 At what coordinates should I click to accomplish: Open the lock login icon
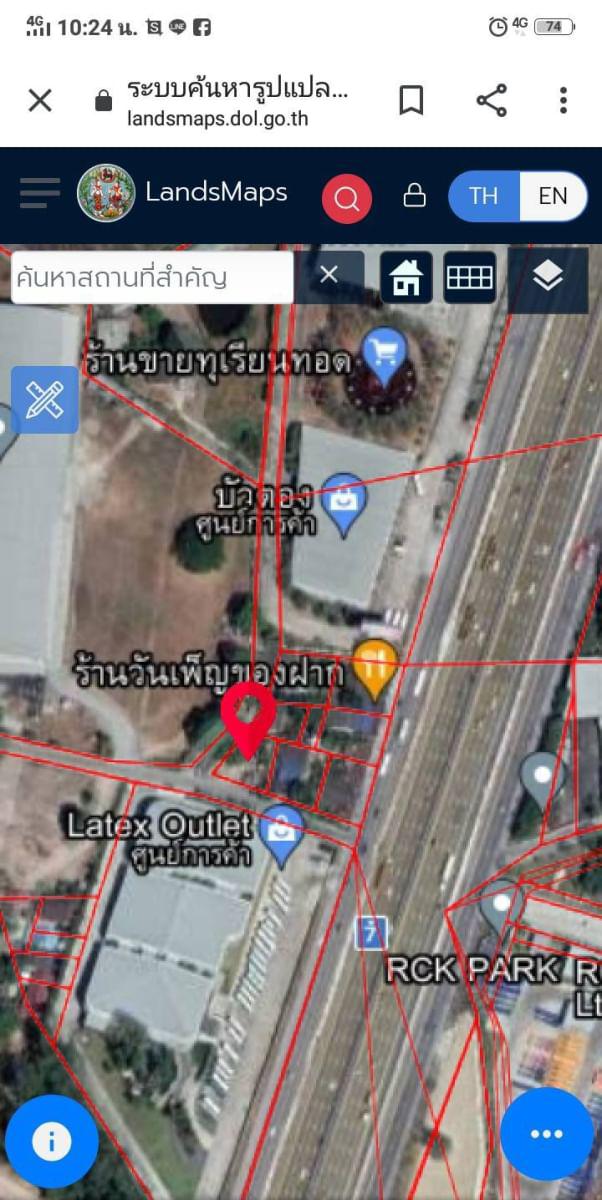coord(414,195)
